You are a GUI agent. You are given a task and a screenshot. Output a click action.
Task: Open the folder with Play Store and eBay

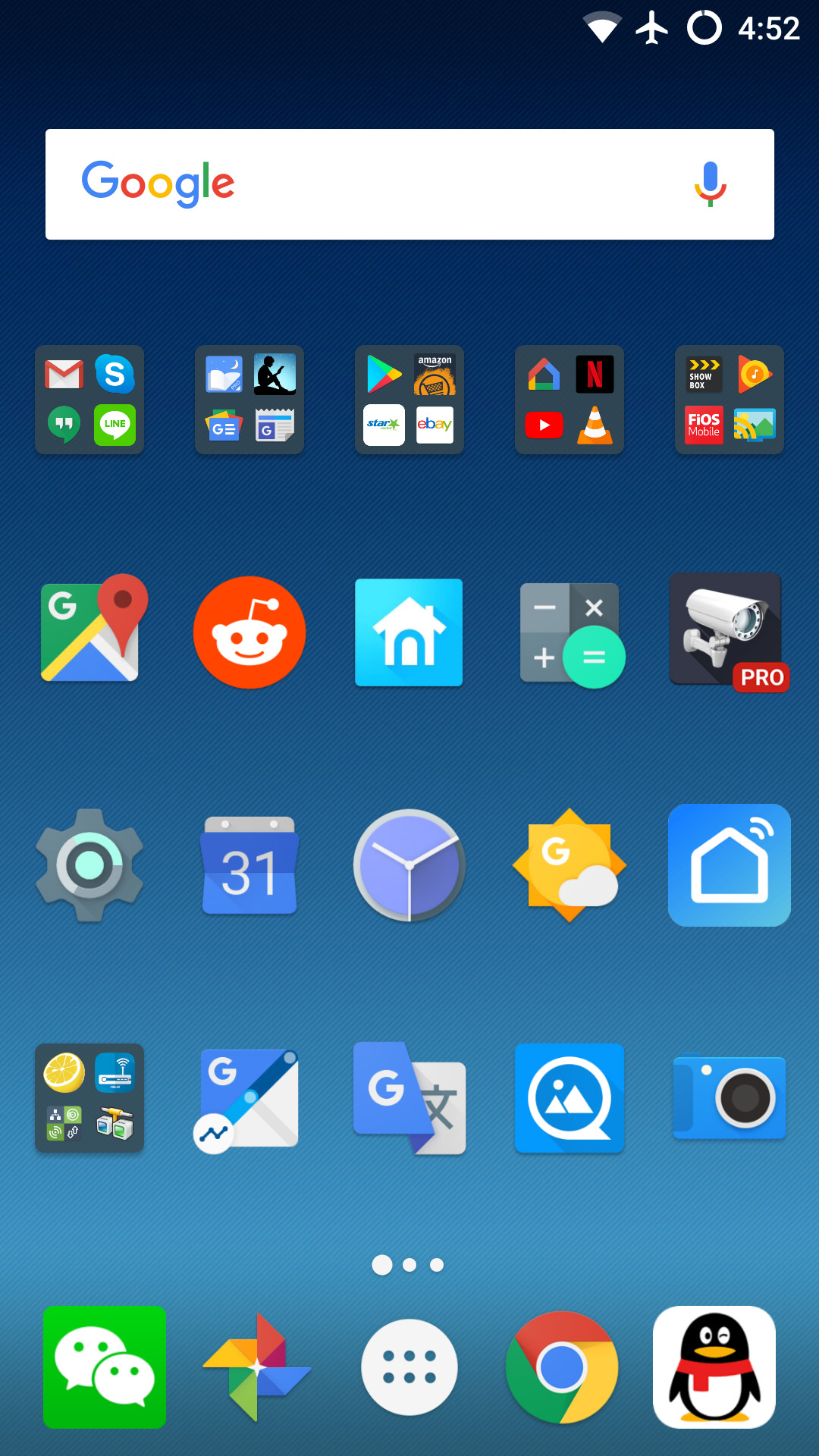(x=409, y=400)
